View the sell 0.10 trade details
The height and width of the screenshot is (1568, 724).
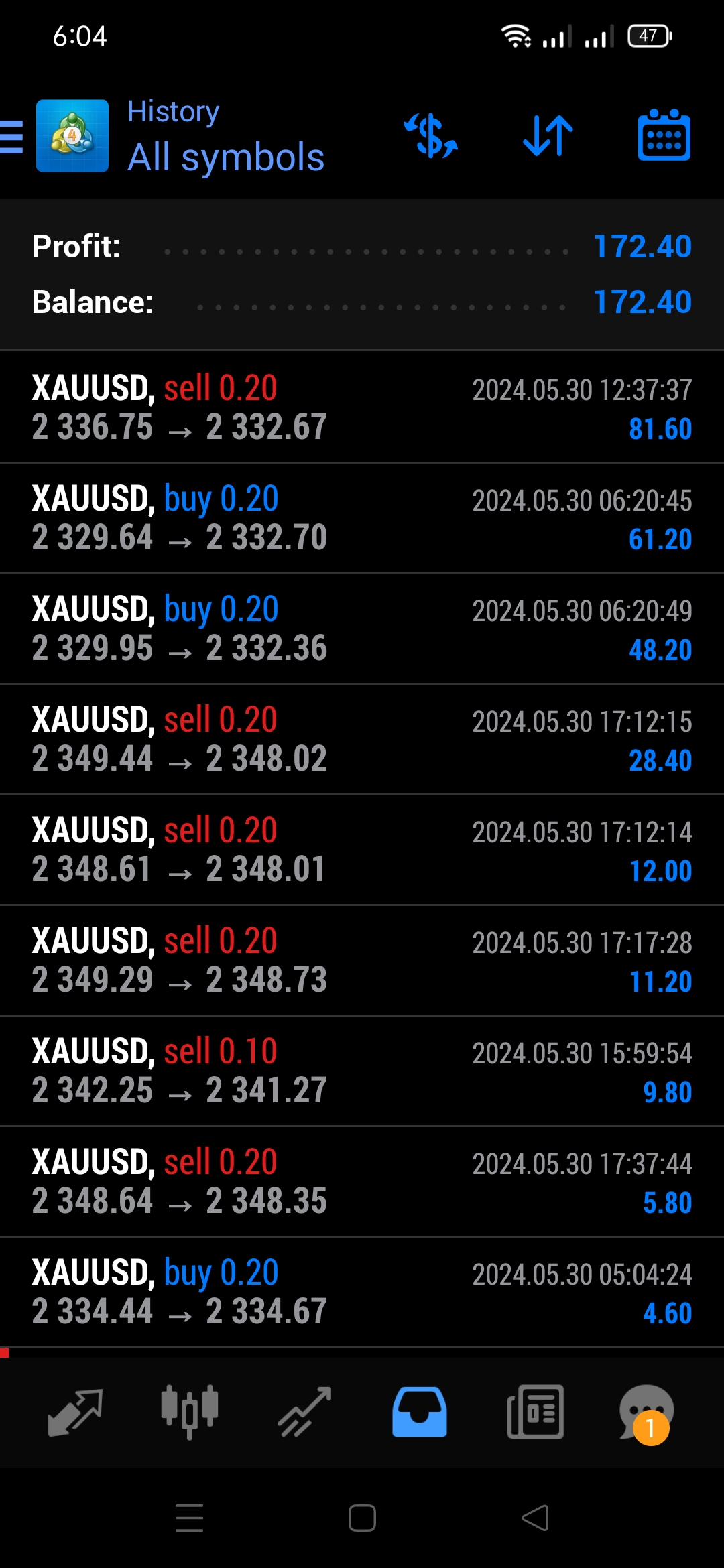point(362,1071)
